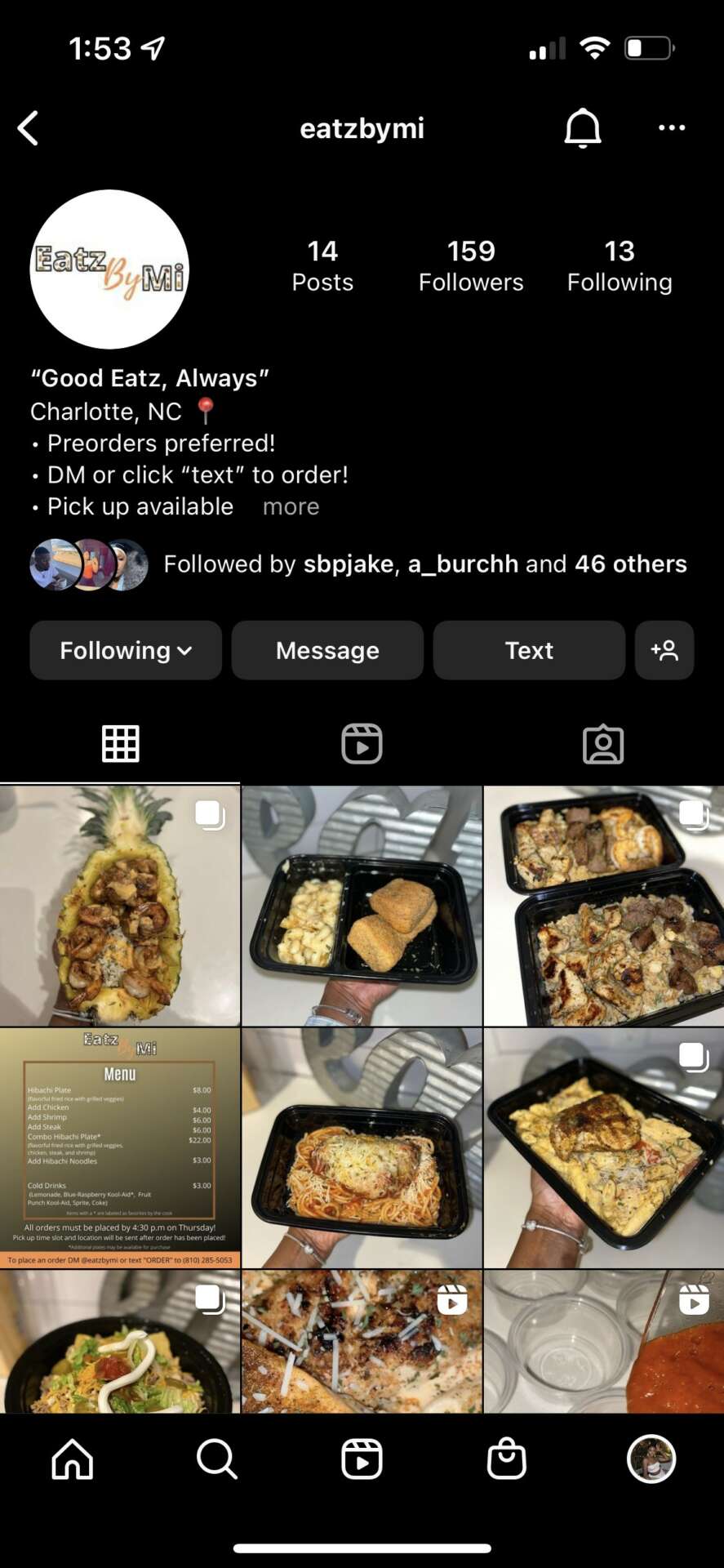View the 159 Followers list
The width and height of the screenshot is (724, 1568).
pyautogui.click(x=471, y=265)
